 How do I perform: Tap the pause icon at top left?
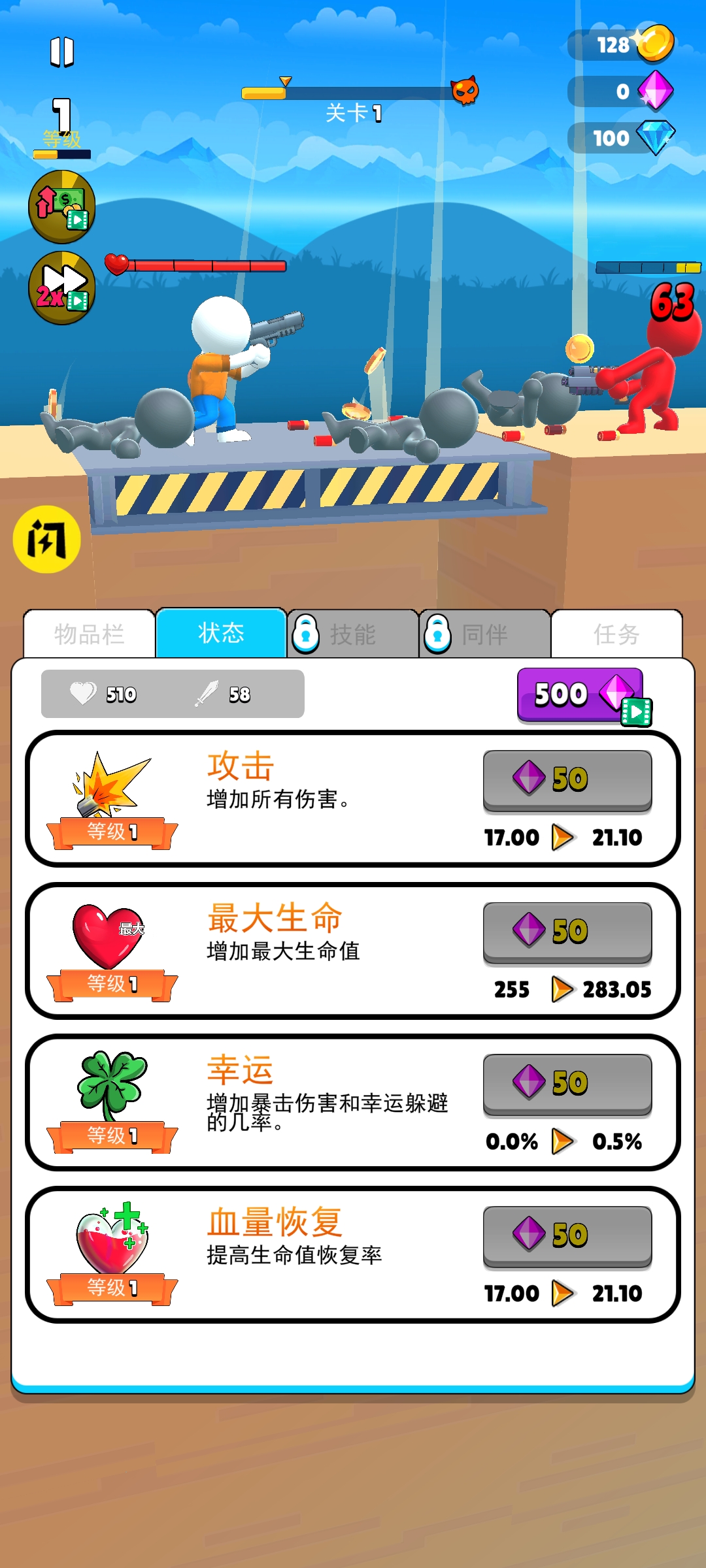click(62, 52)
